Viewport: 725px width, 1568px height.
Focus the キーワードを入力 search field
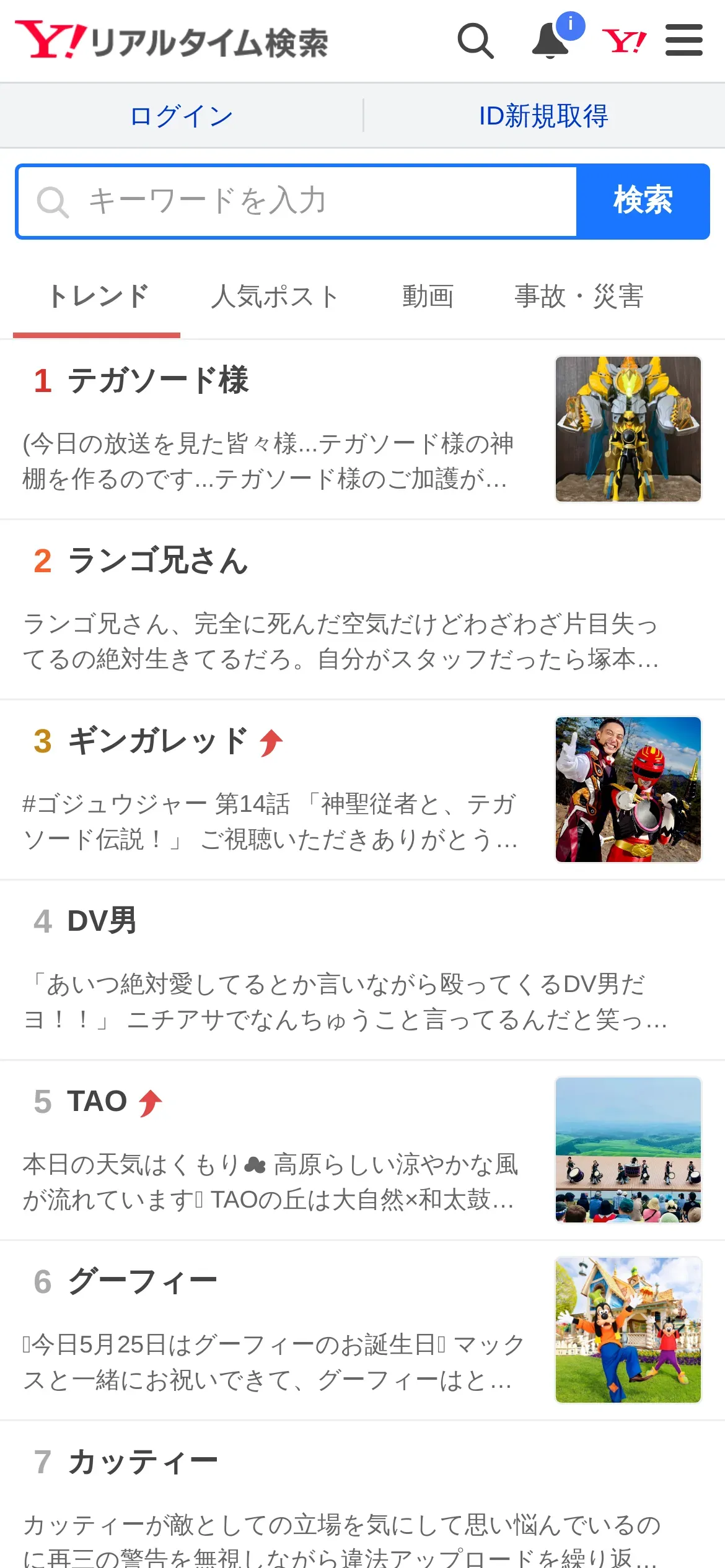click(297, 201)
